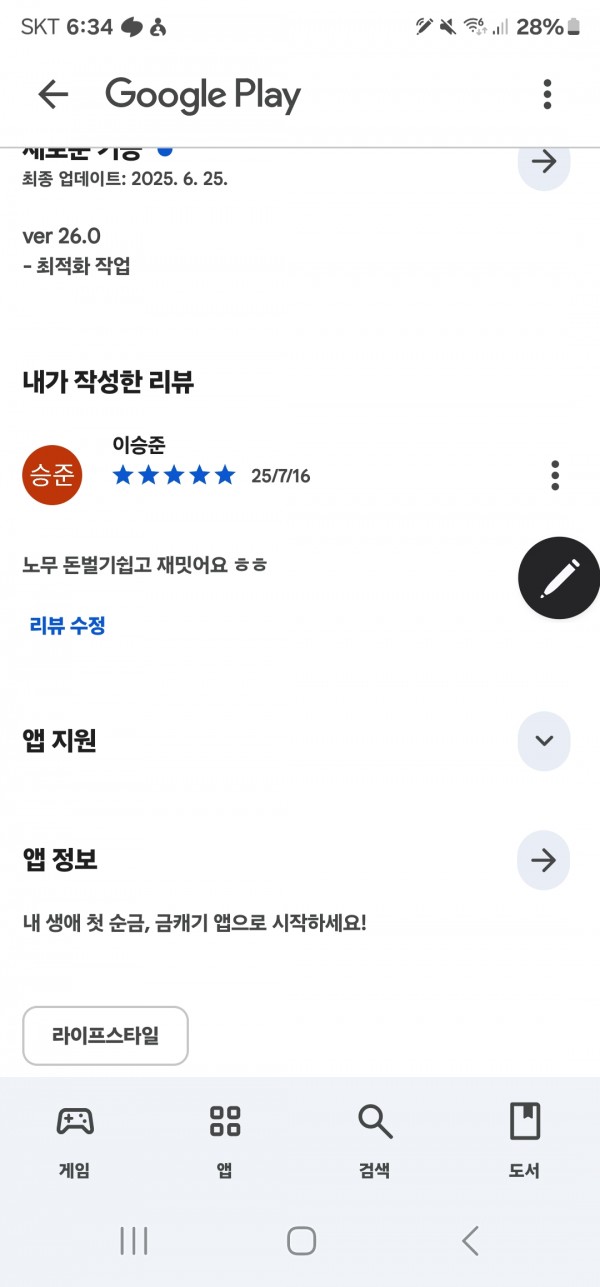Screen dimensions: 600x1287
Task: Switch to the 게임 tab
Action: pyautogui.click(x=75, y=1141)
